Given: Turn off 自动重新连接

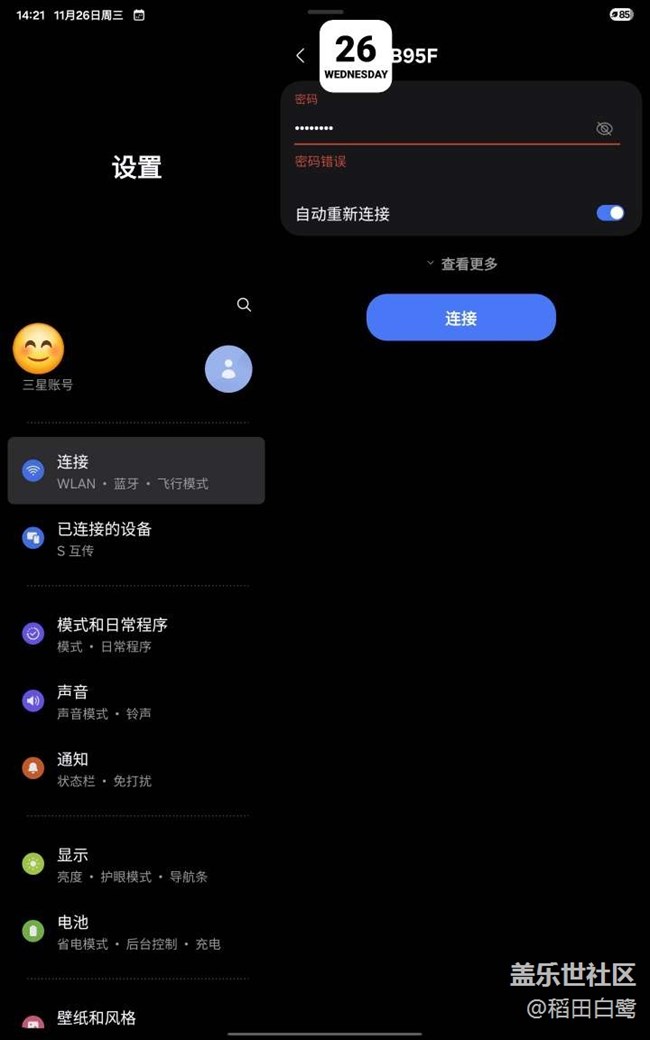Looking at the screenshot, I should [x=610, y=213].
